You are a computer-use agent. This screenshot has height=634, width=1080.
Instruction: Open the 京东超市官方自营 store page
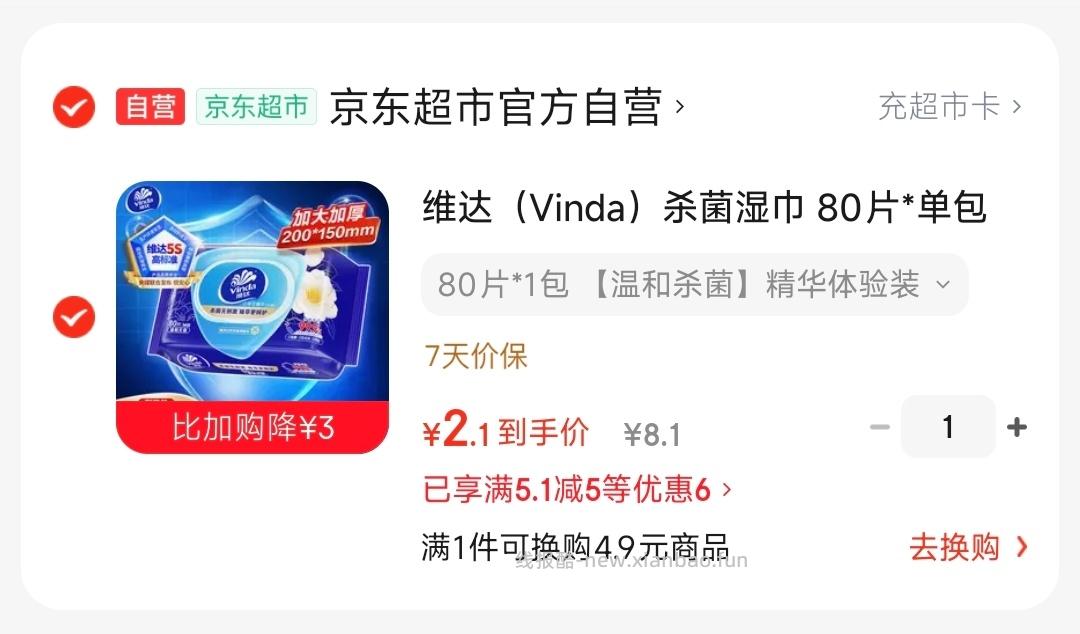[505, 107]
